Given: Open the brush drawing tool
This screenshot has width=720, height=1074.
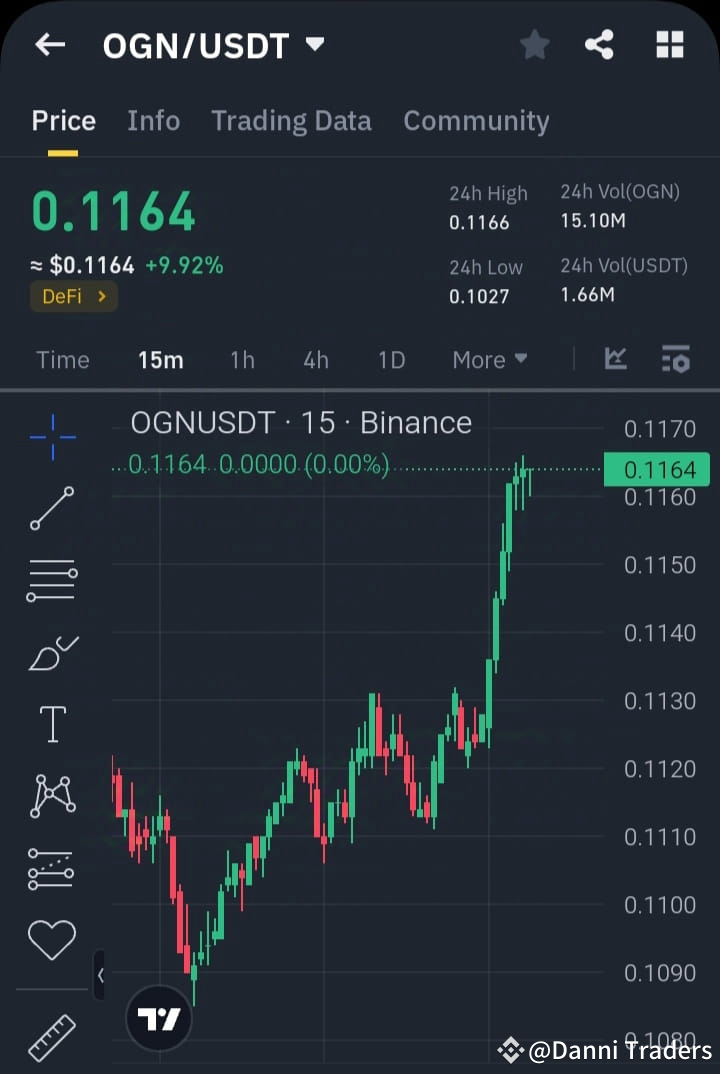Looking at the screenshot, I should (x=52, y=652).
